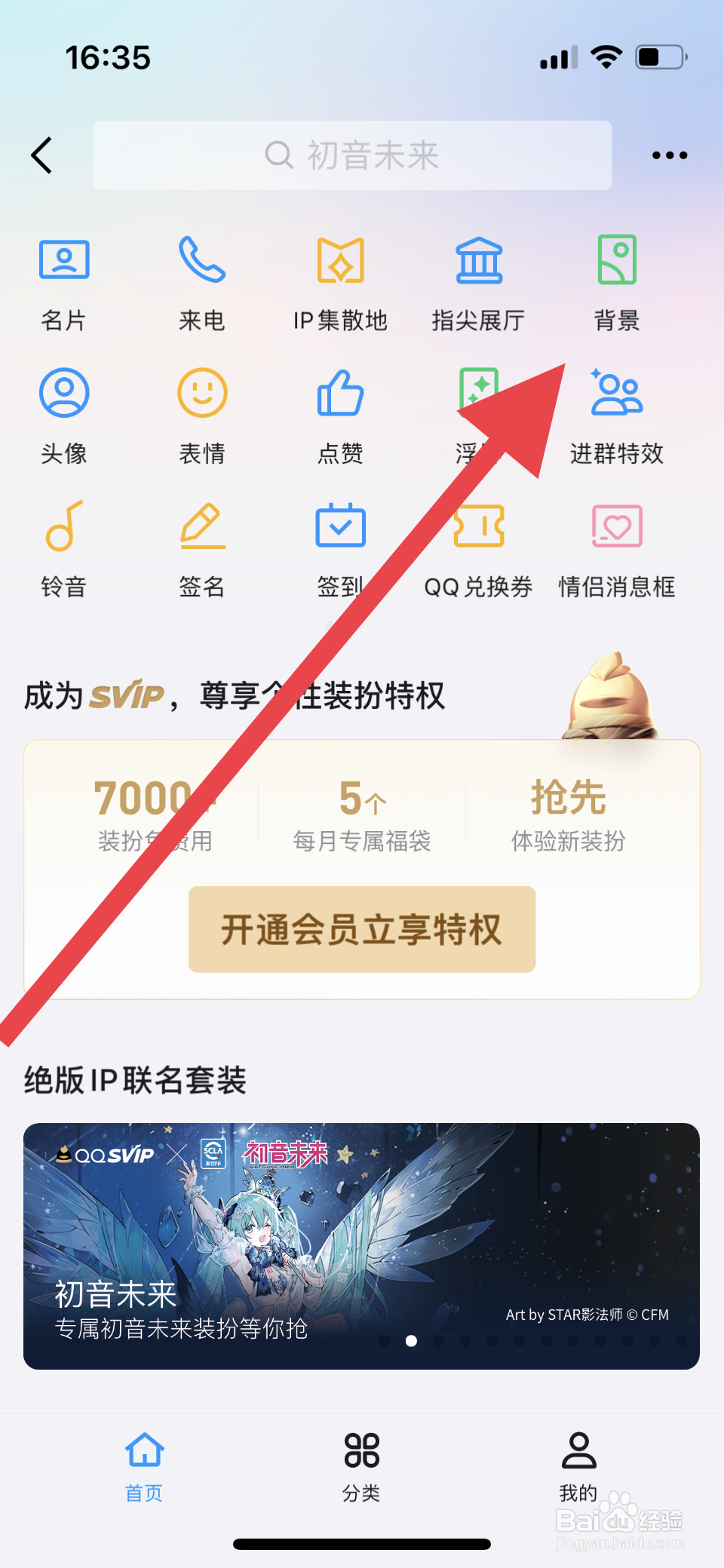Open the 初音未来 exclusive outfit banner

click(x=361, y=1244)
